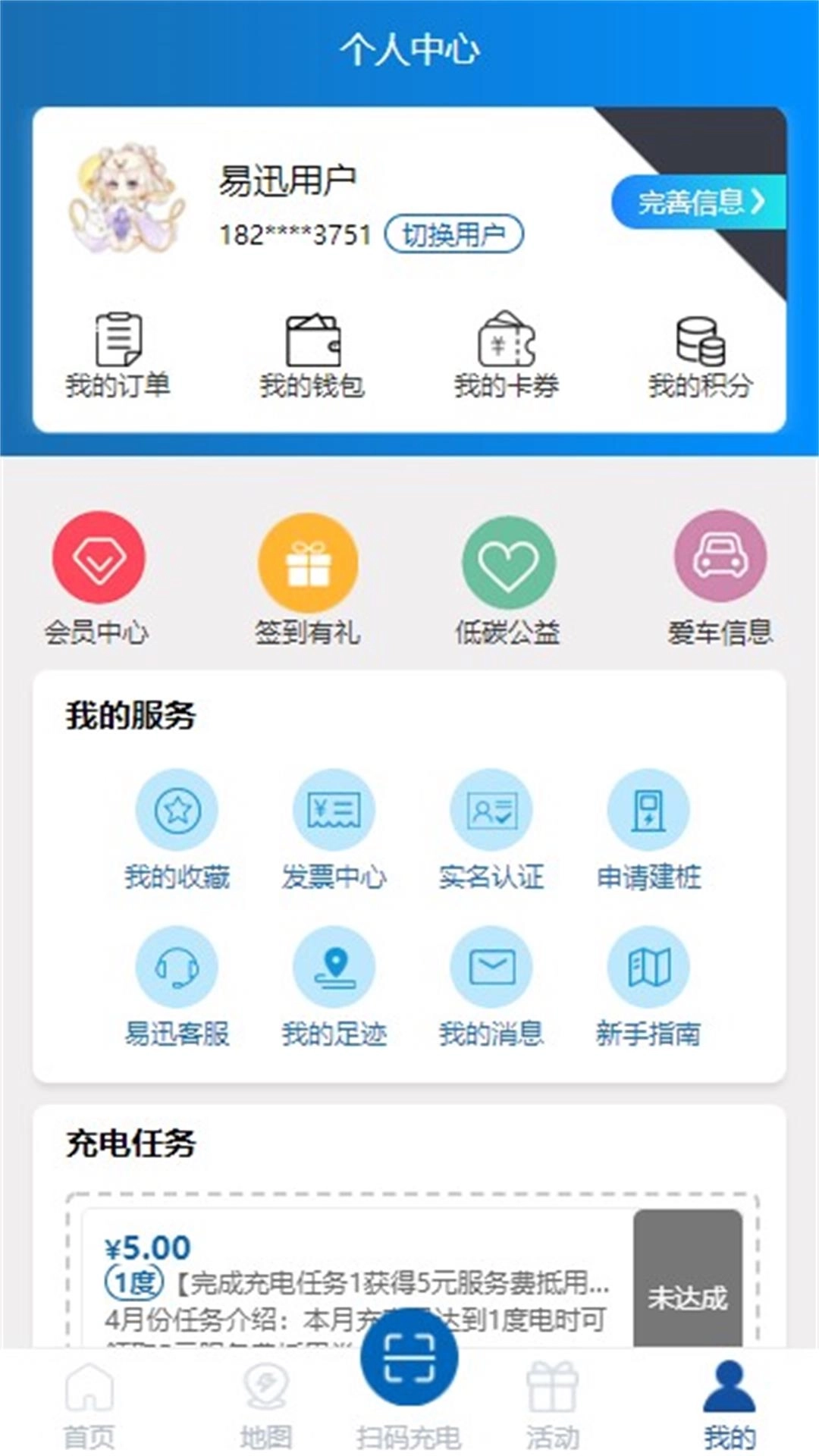Start 实名认证 identity verification

click(491, 810)
